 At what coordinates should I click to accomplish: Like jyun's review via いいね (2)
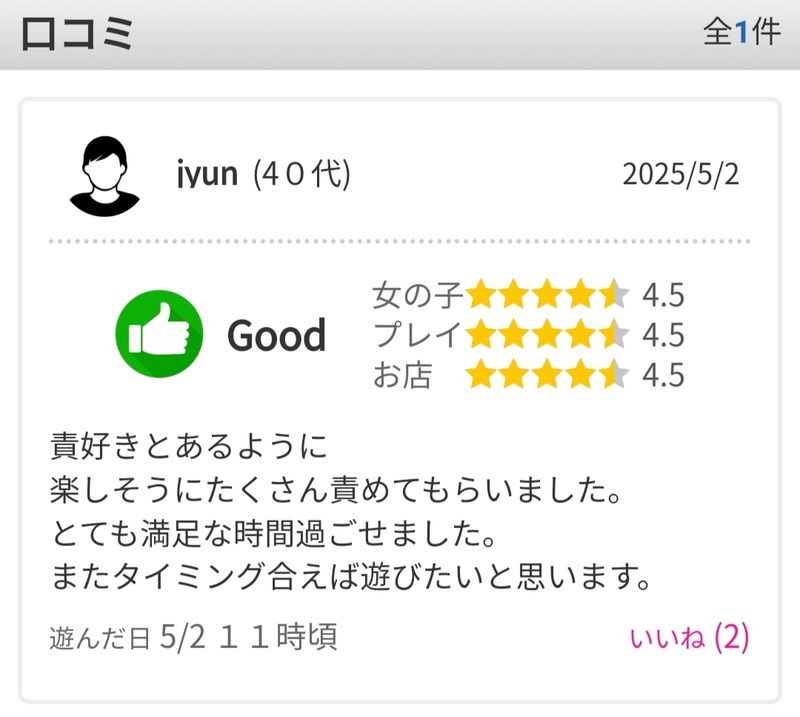689,637
